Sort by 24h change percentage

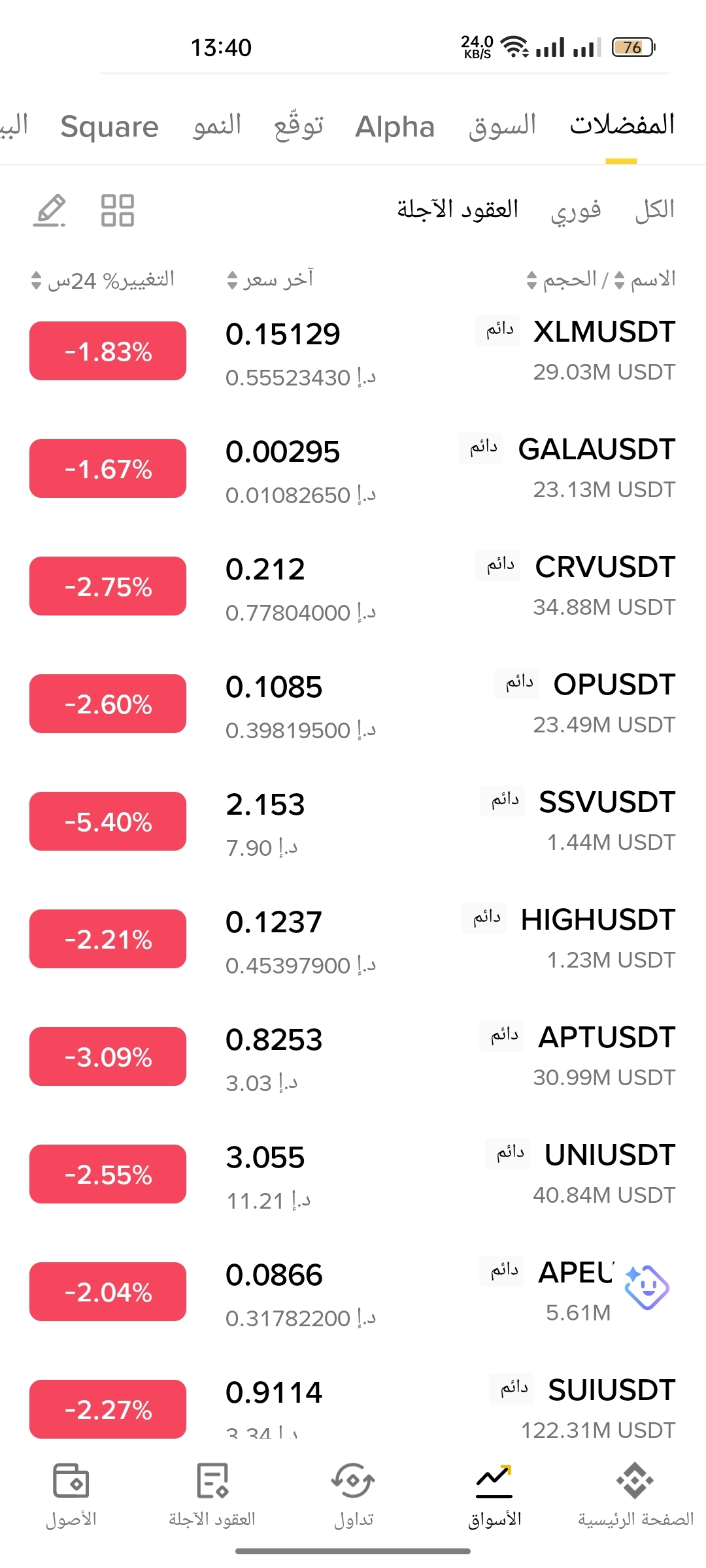tap(103, 280)
